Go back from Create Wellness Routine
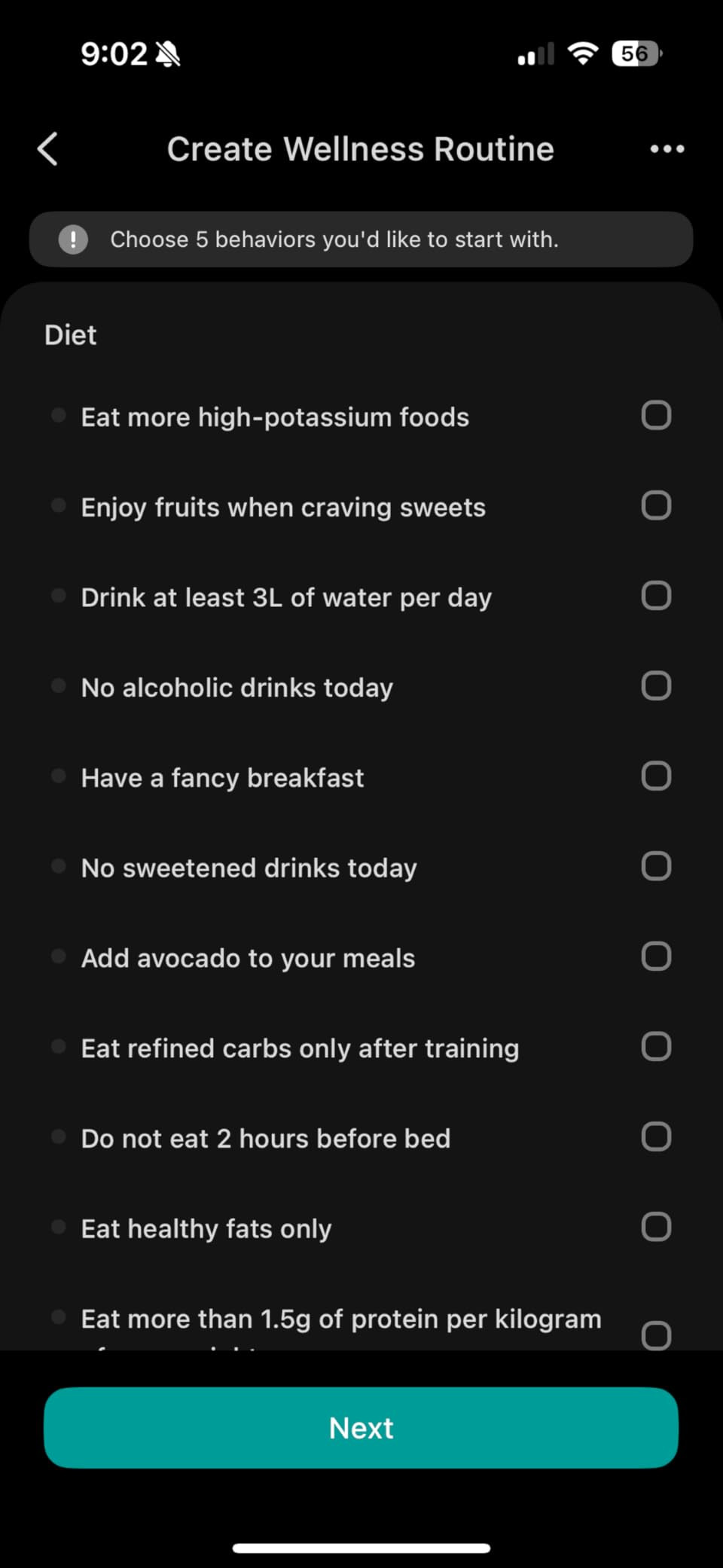This screenshot has height=1568, width=723. point(48,149)
